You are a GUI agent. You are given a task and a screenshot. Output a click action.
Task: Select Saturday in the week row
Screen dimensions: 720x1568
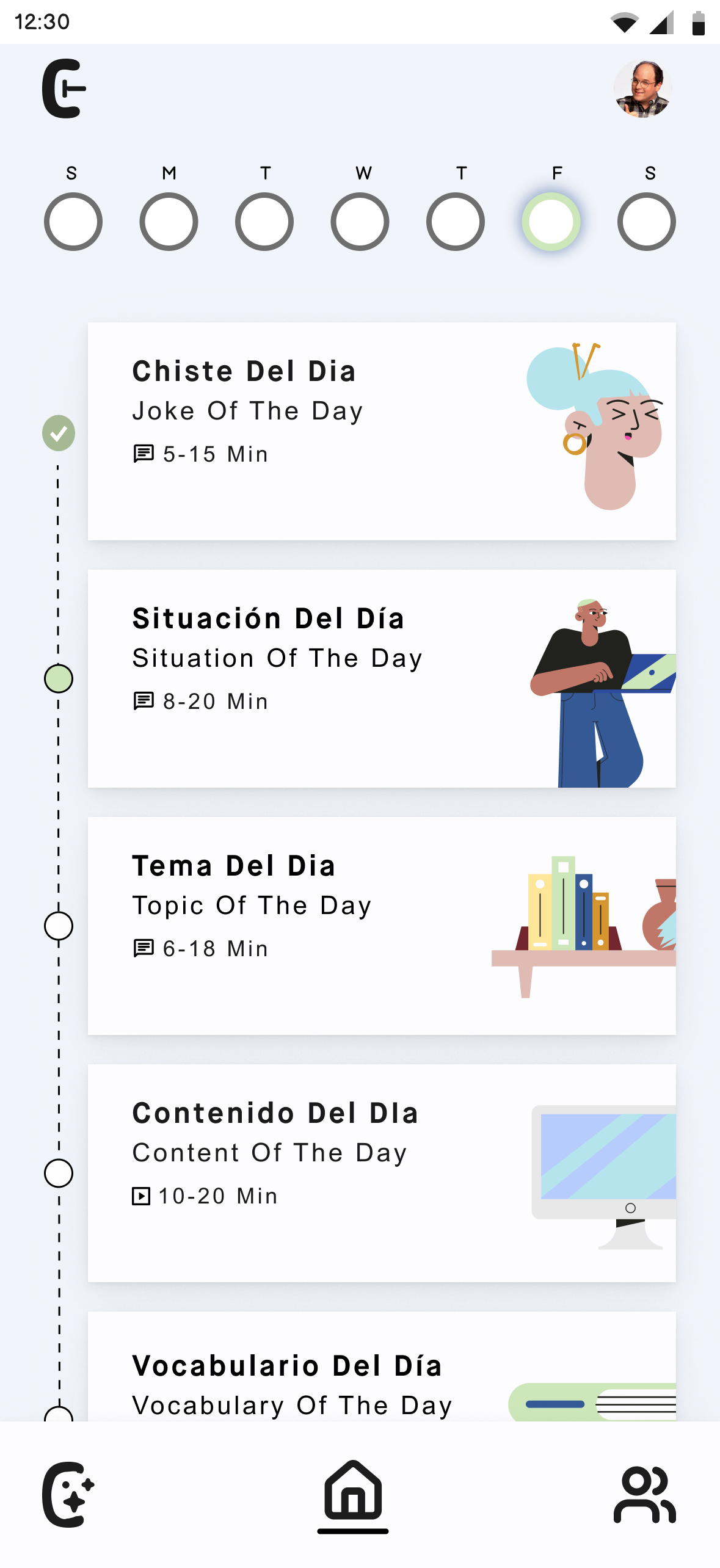point(646,221)
